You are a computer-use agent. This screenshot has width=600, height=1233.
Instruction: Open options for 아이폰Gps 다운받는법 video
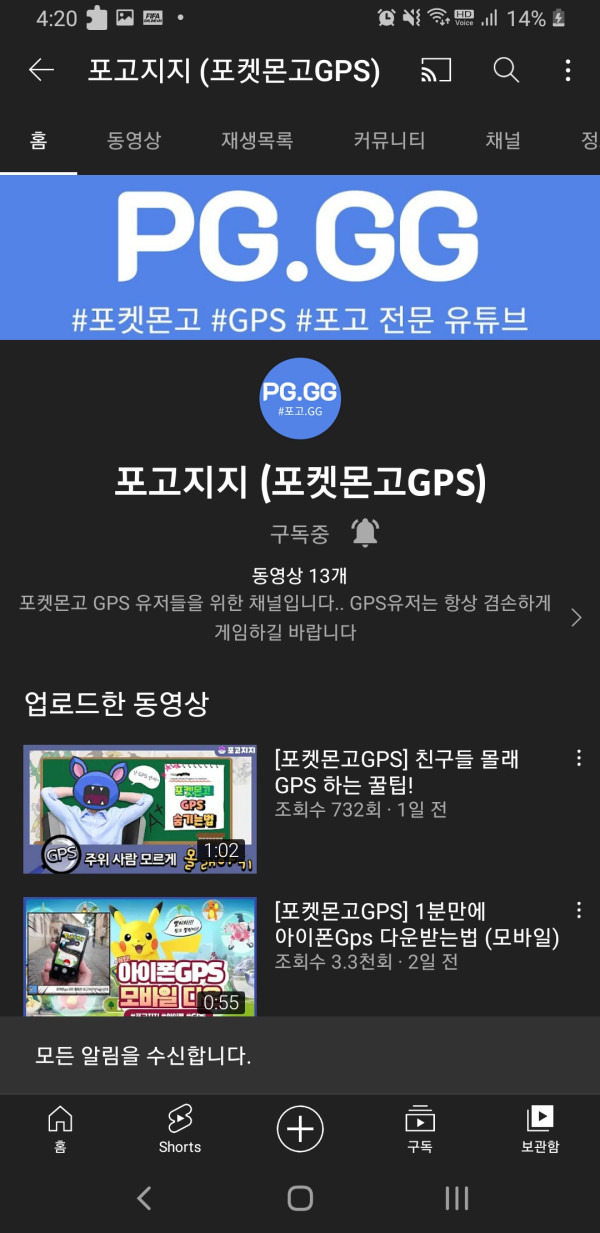coord(578,911)
